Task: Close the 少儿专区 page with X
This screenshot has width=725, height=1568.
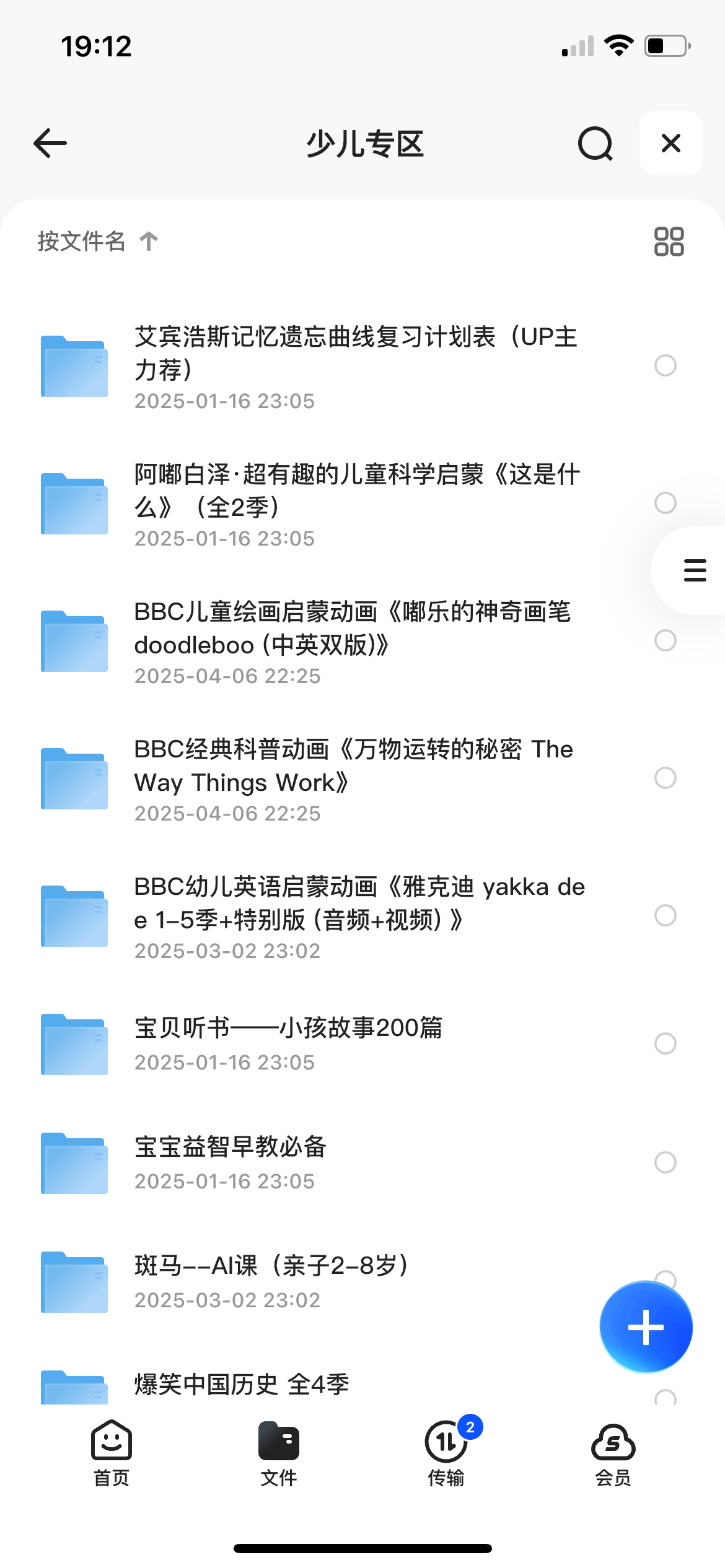Action: click(x=670, y=144)
